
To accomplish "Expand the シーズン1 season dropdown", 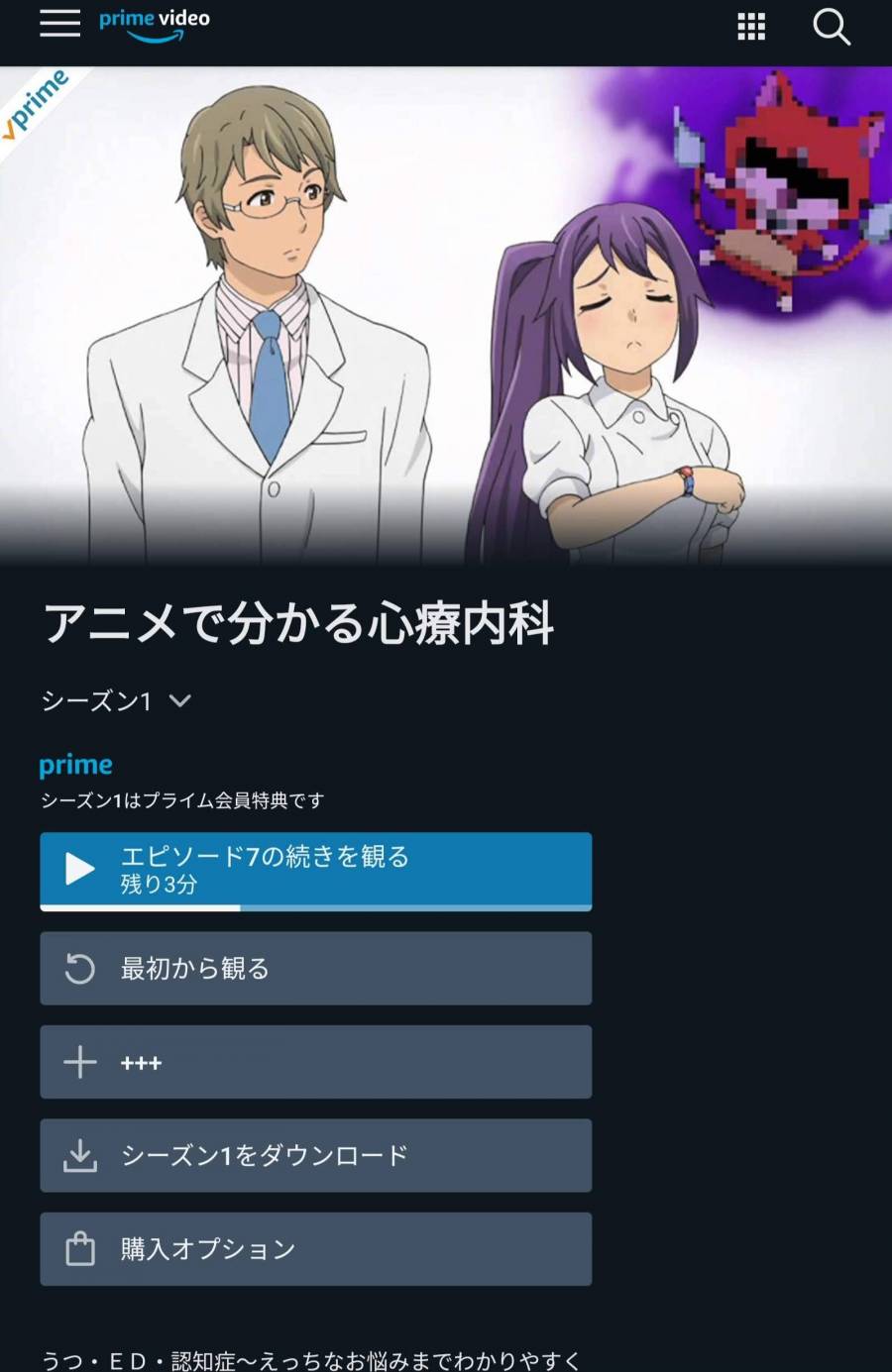I will [x=115, y=701].
